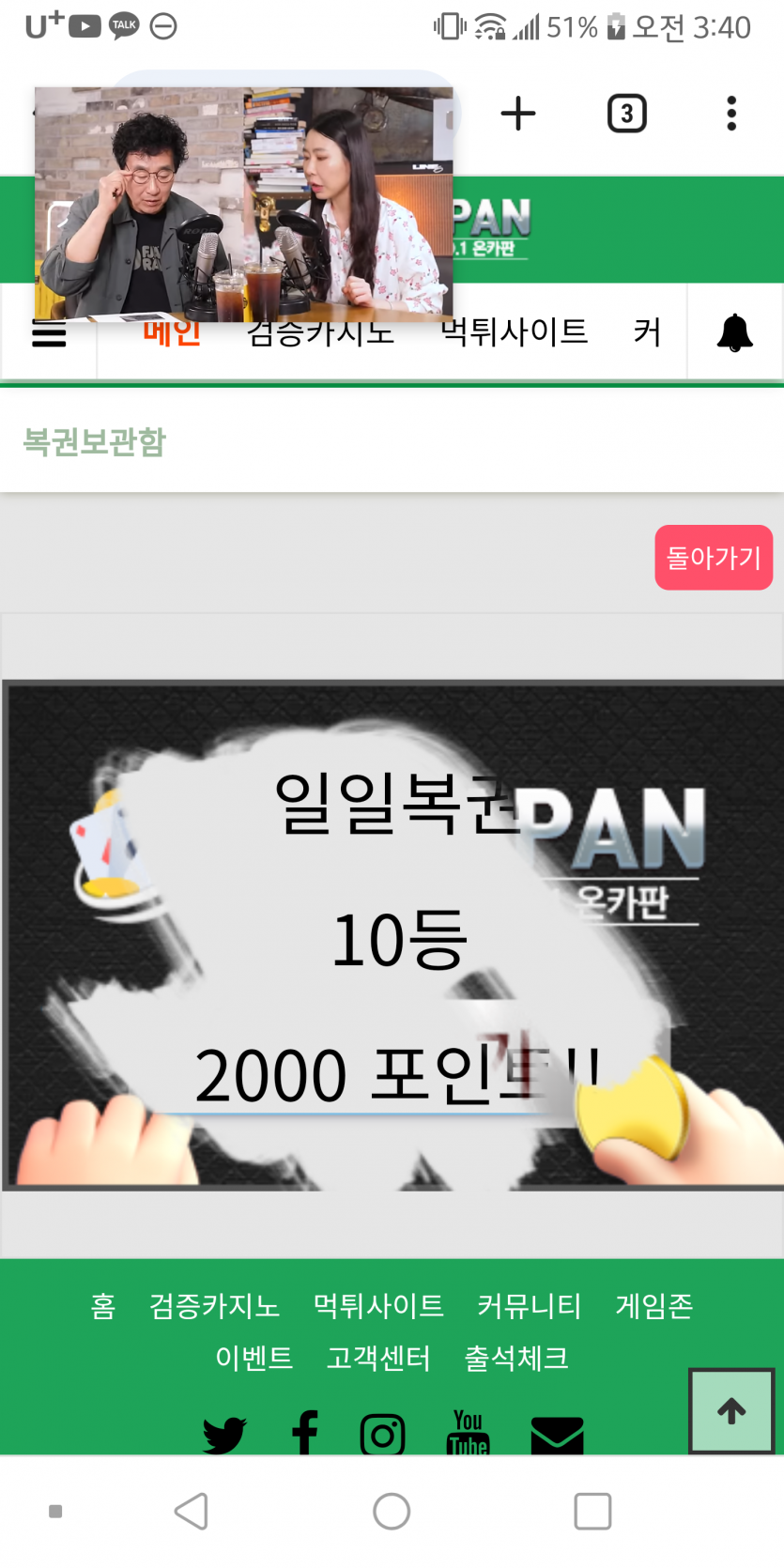Open the tab switcher showing 3 tabs
The image size is (784, 1568).
(626, 114)
